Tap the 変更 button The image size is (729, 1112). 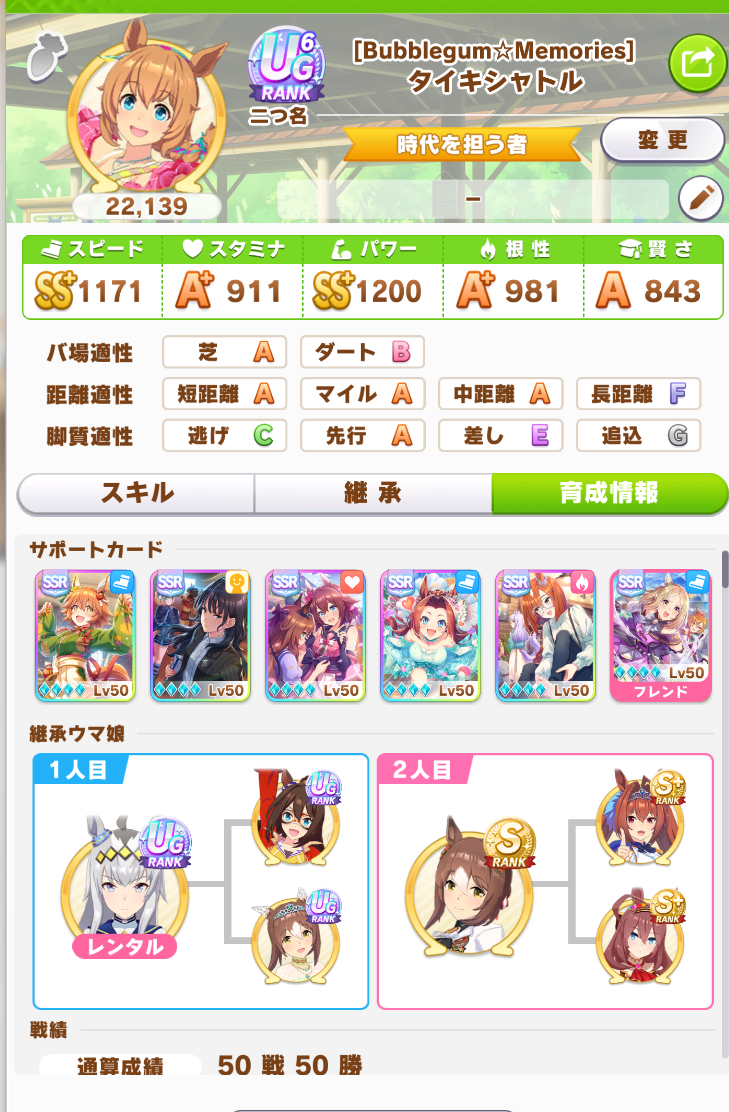tap(663, 140)
